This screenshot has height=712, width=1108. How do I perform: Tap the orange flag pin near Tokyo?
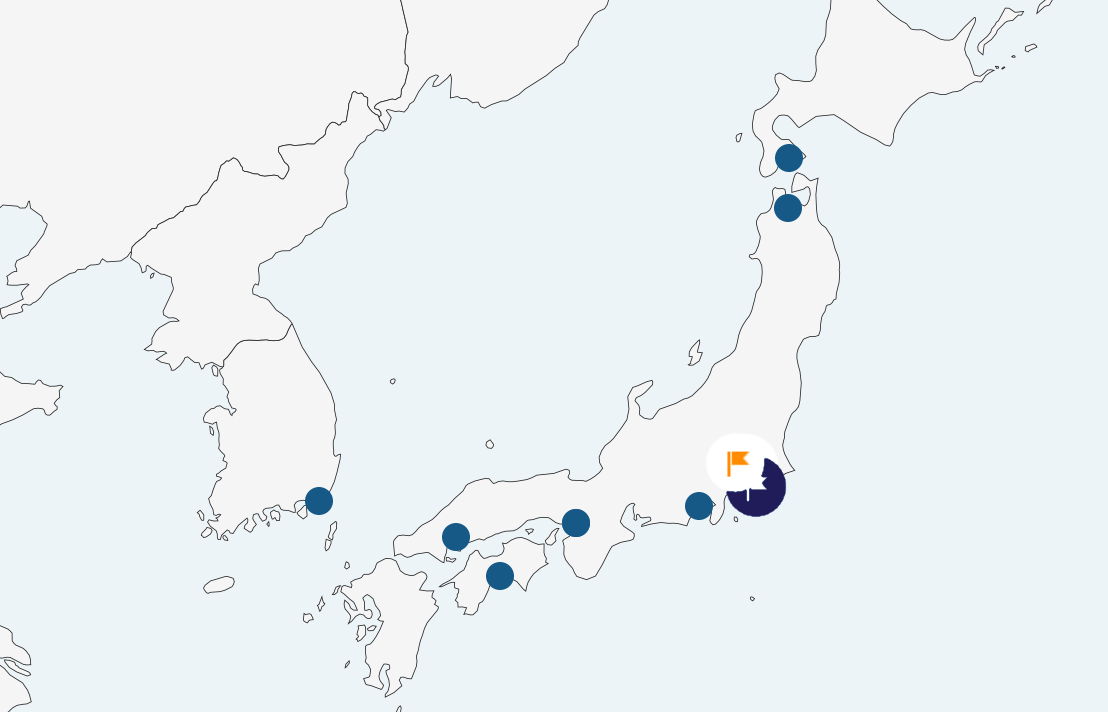pos(738,463)
